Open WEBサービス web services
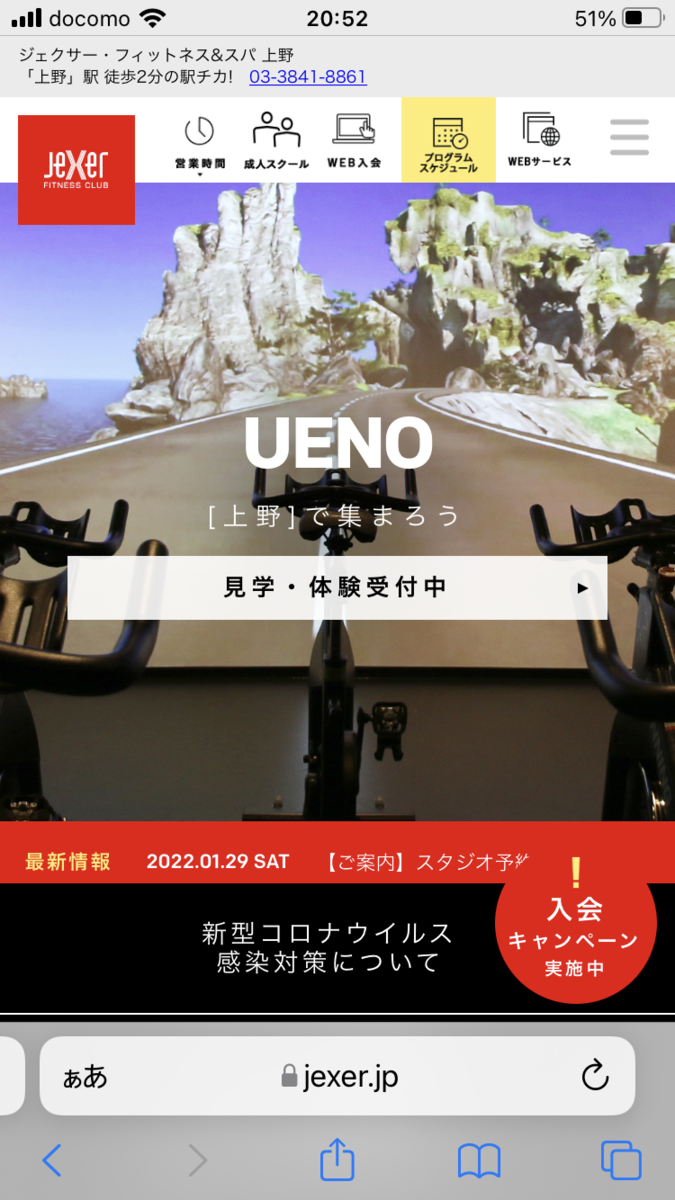The image size is (675, 1200). tap(540, 141)
